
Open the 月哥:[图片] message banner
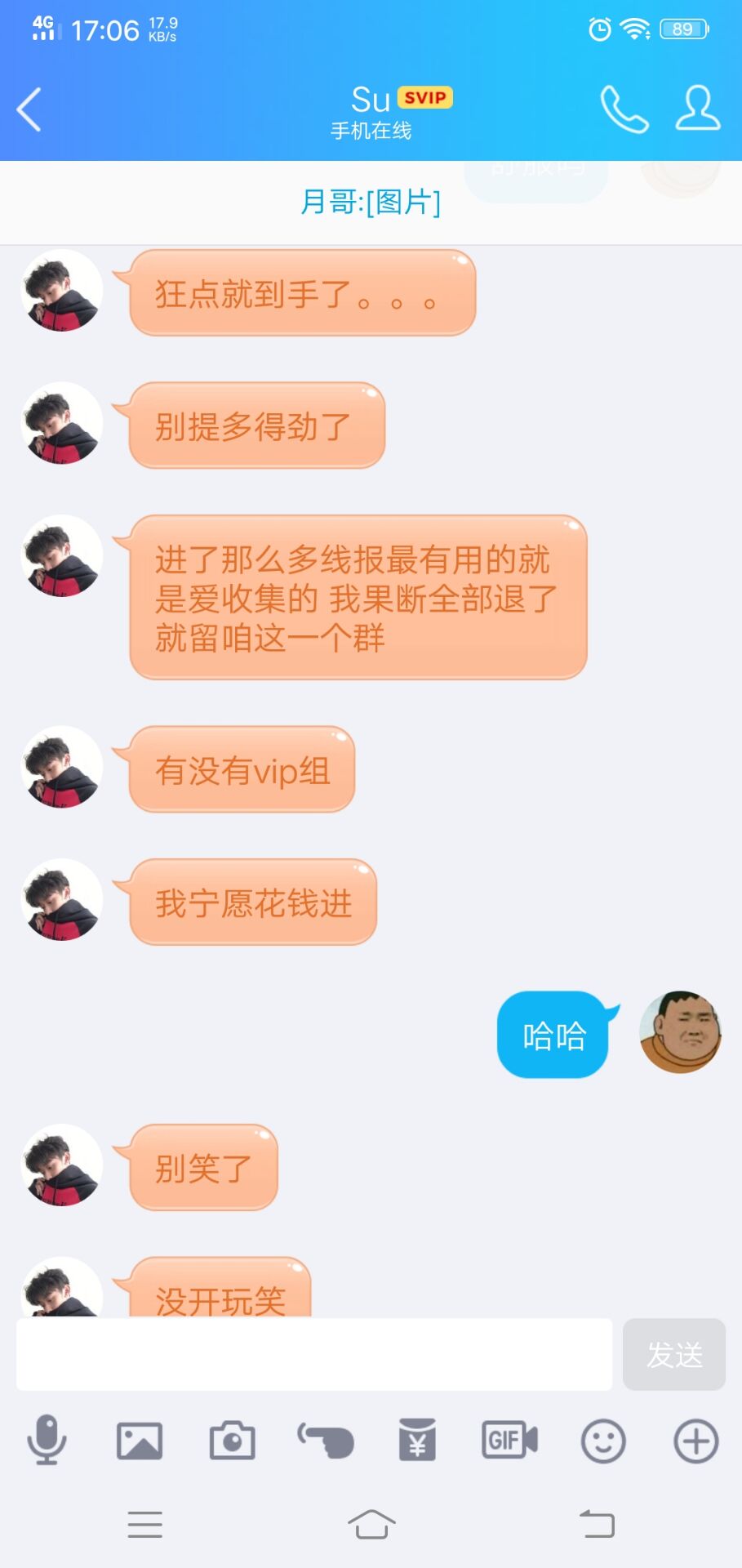(371, 202)
